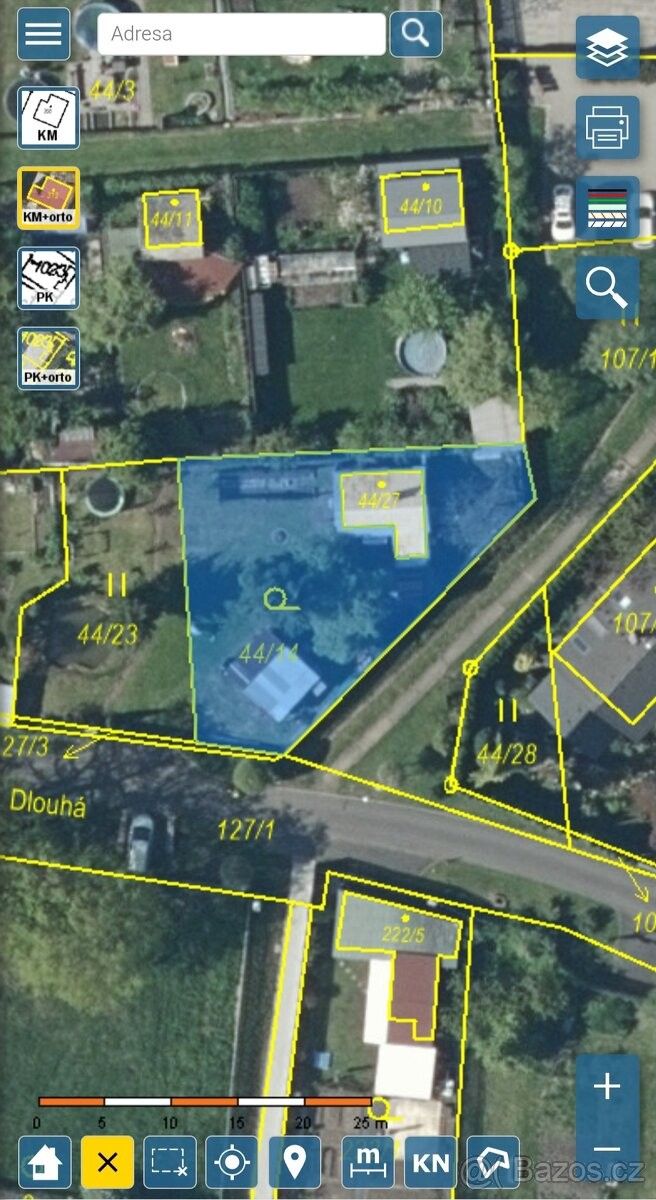Center map on my location
656x1200 pixels.
232,1162
